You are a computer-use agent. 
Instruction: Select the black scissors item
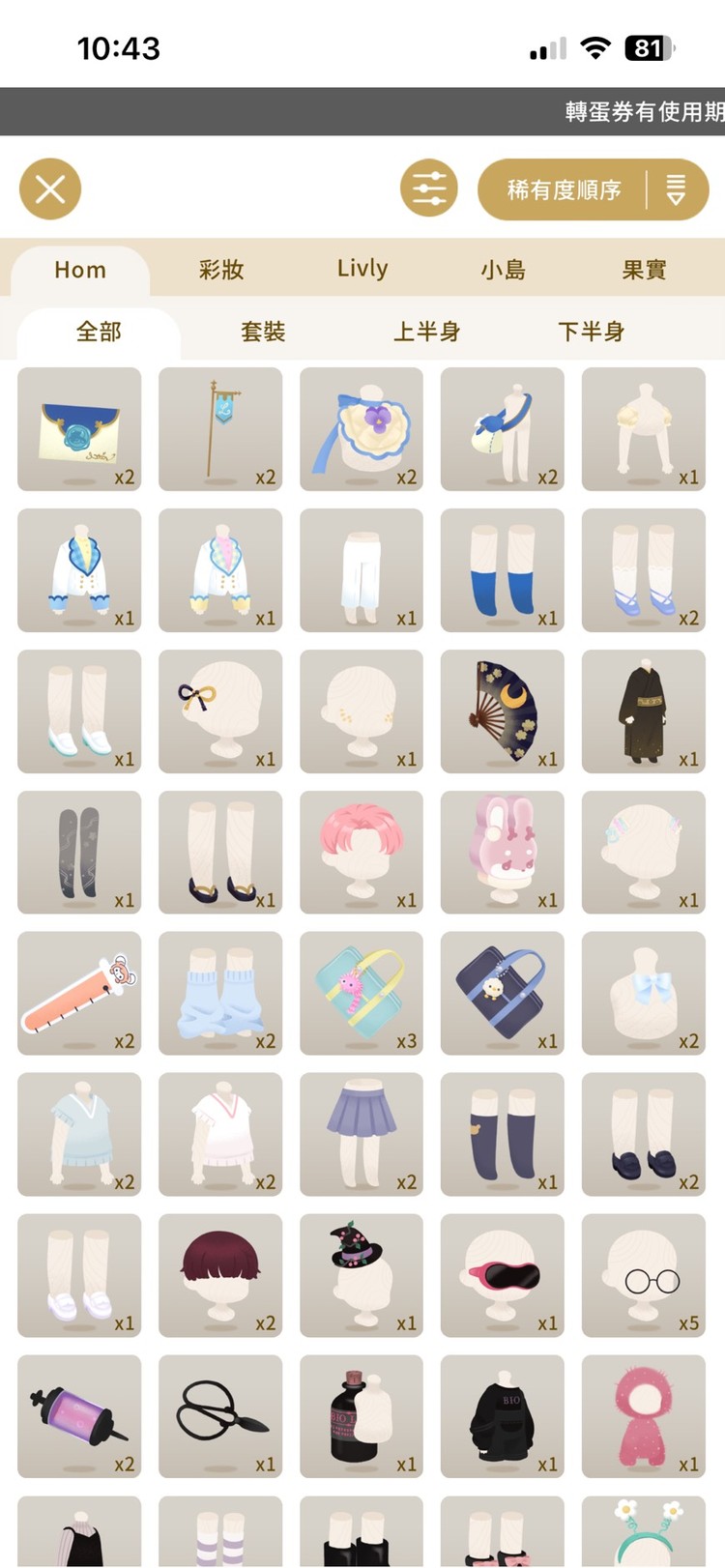click(x=220, y=1417)
